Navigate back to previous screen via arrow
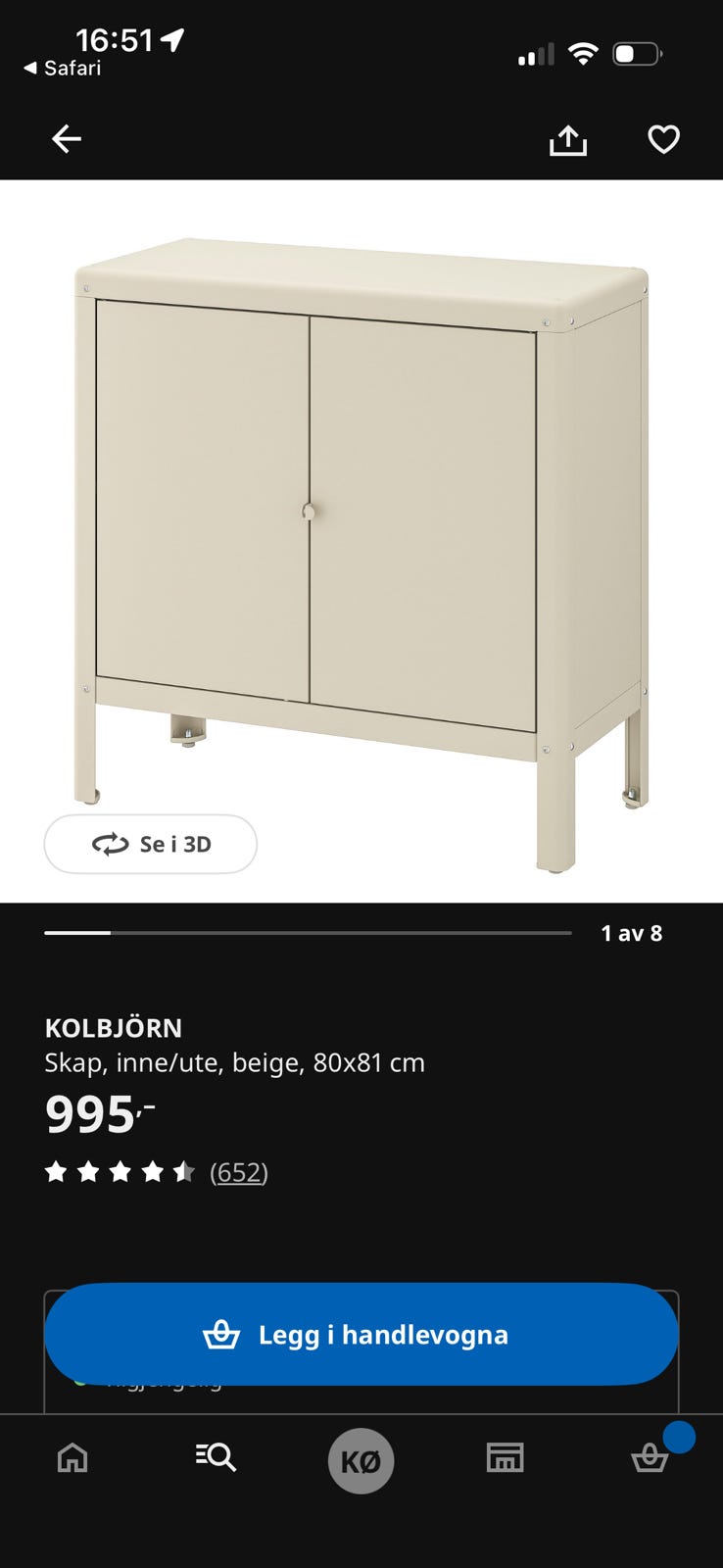The width and height of the screenshot is (723, 1568). (x=66, y=138)
